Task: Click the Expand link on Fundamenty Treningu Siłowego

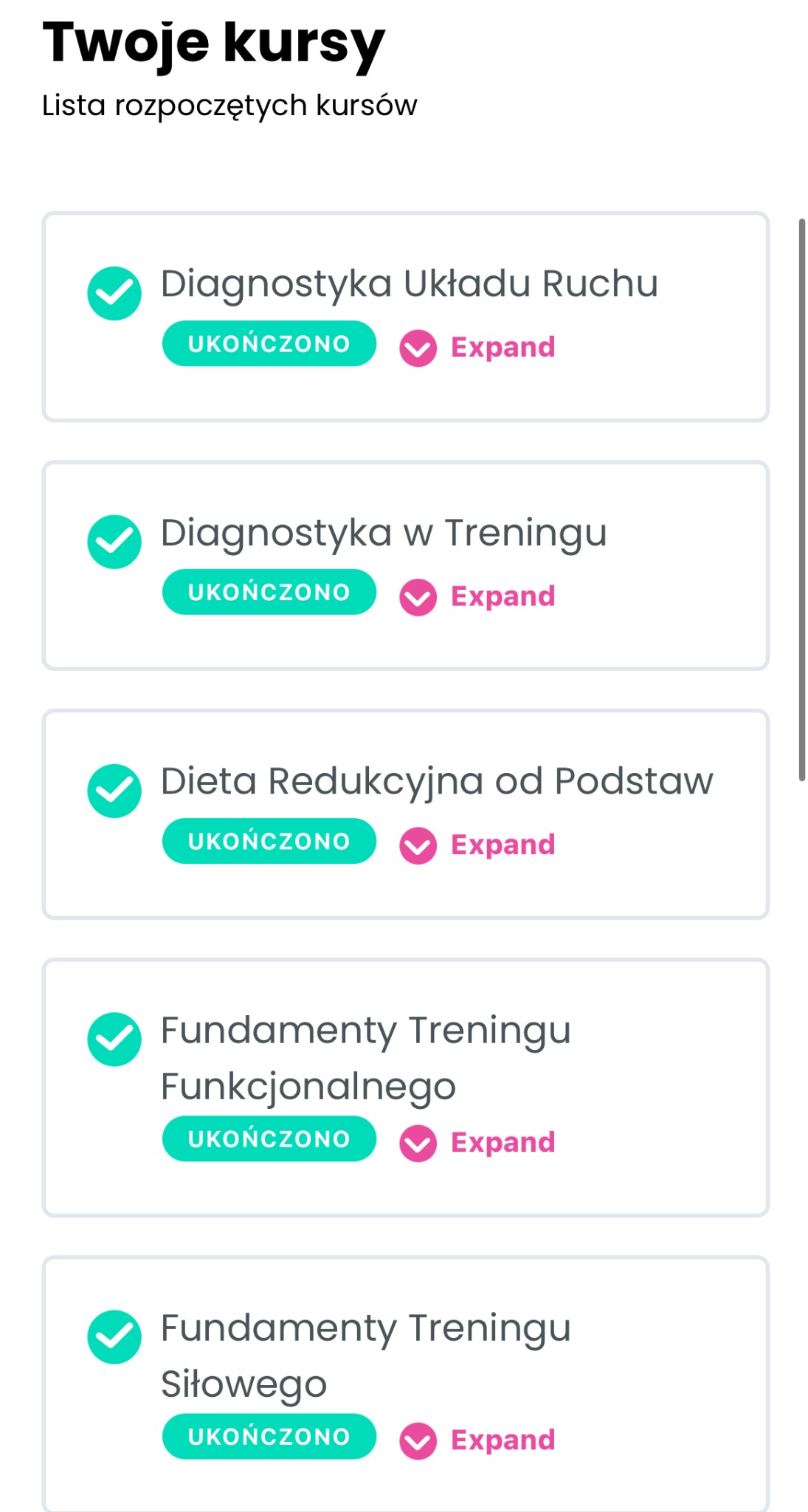Action: [503, 1438]
